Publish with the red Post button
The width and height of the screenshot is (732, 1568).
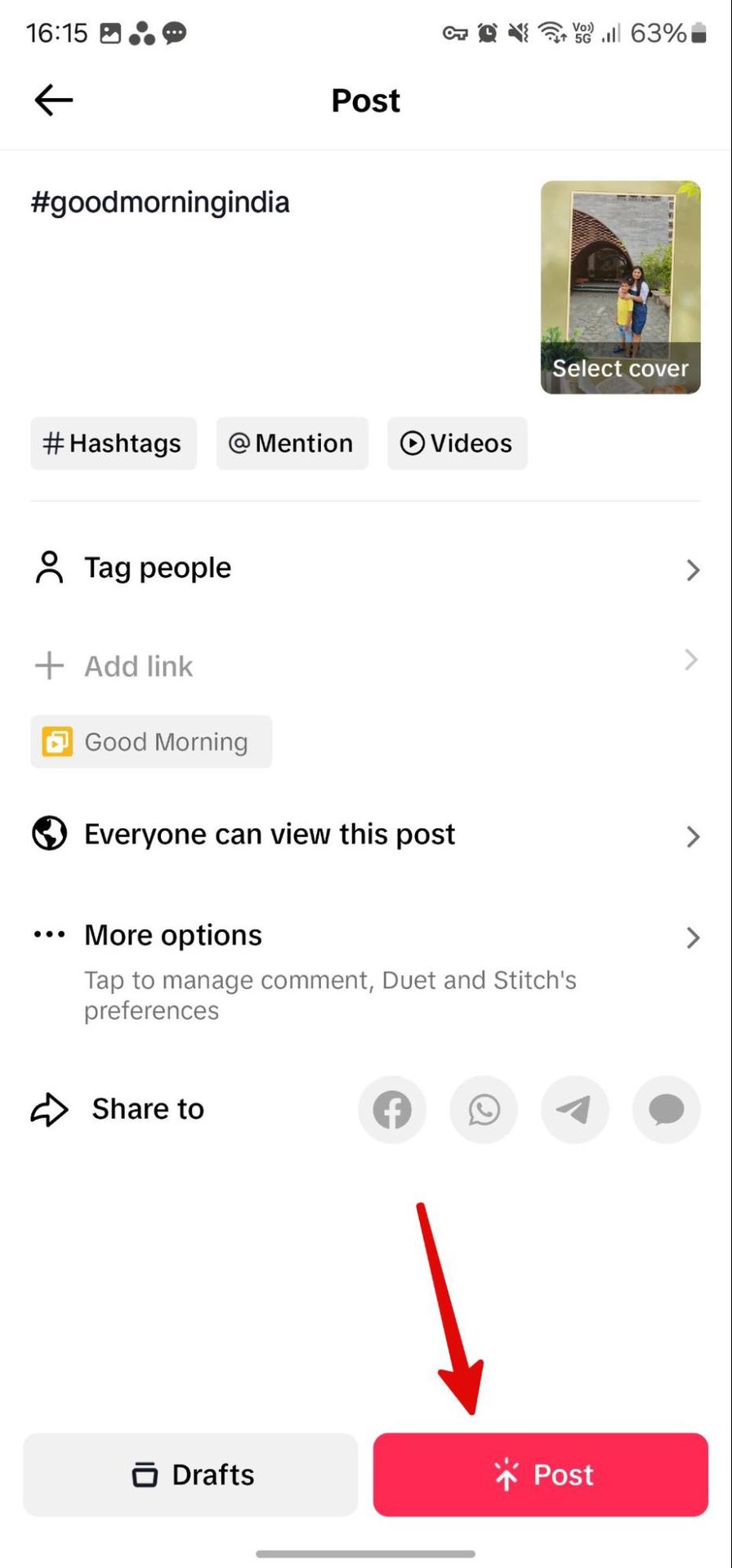click(x=541, y=1475)
